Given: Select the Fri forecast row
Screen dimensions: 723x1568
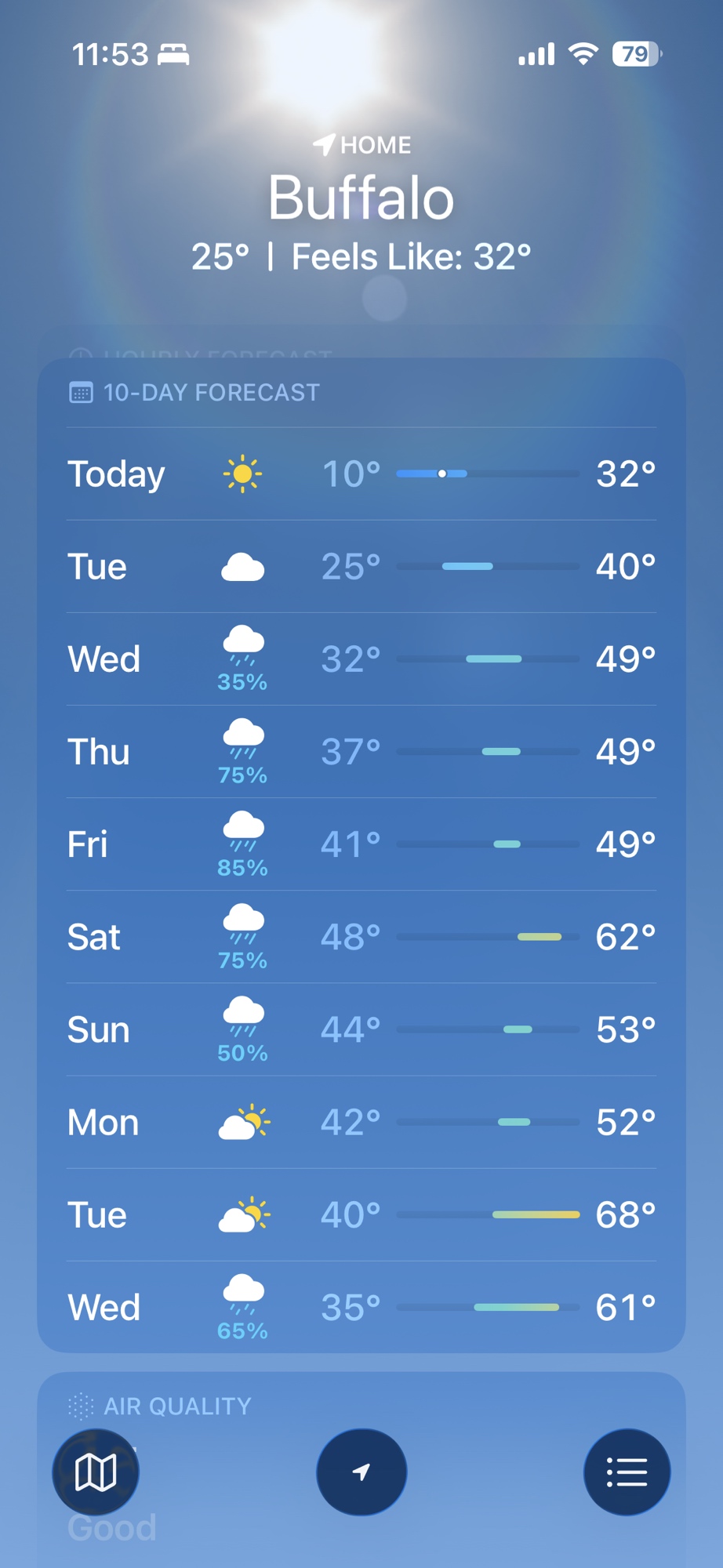Looking at the screenshot, I should point(361,844).
